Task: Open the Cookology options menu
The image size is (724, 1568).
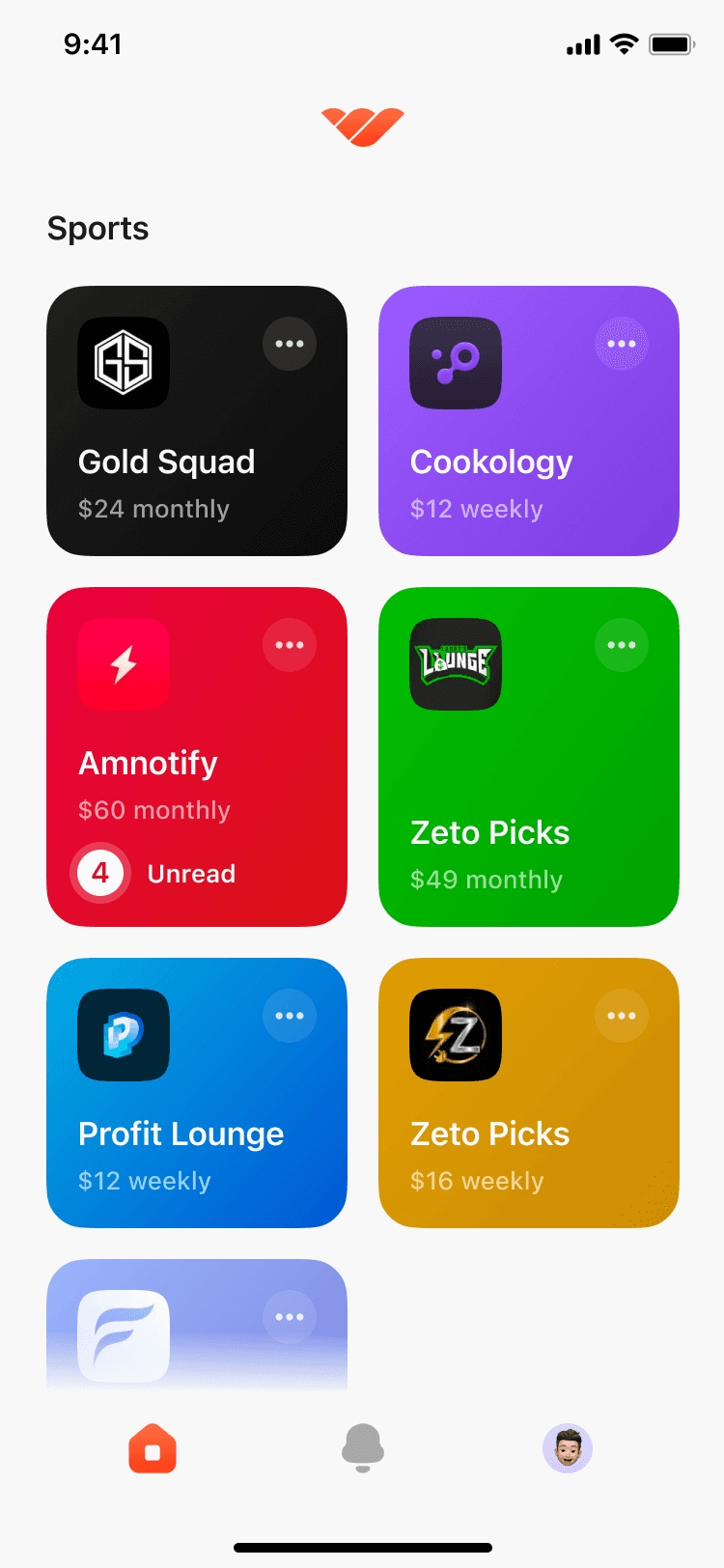Action: pos(622,343)
